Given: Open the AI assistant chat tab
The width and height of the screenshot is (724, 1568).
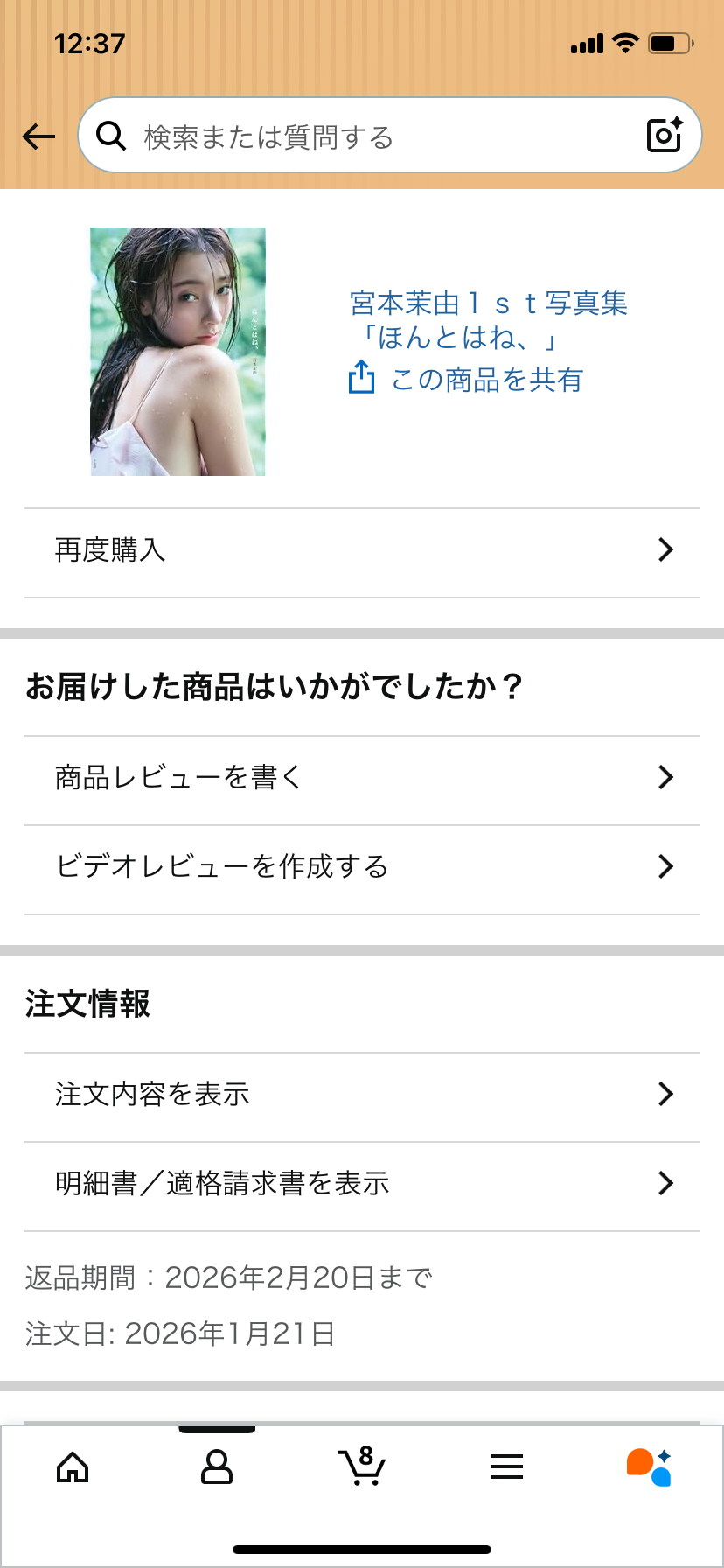Looking at the screenshot, I should pos(649,1466).
